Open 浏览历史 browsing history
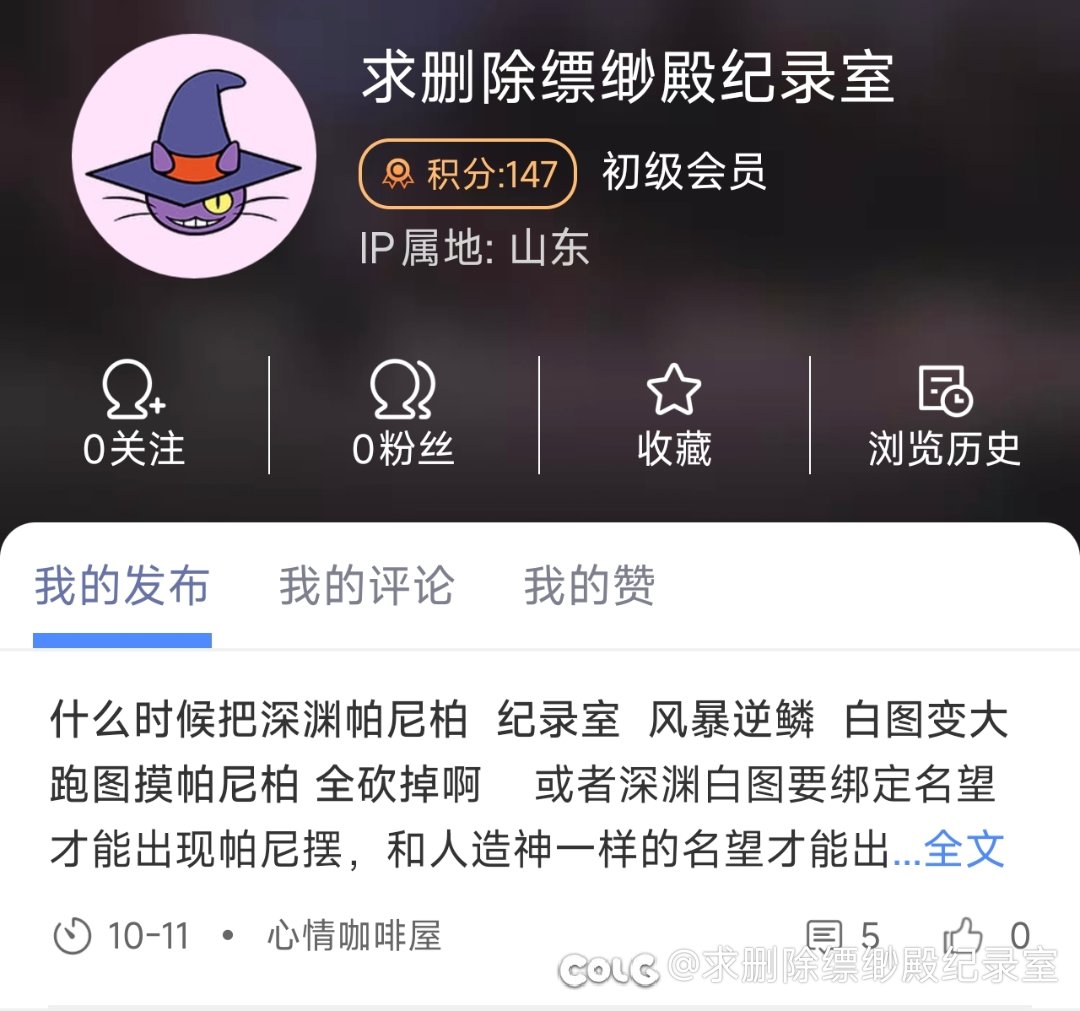1080x1011 pixels. click(x=944, y=415)
